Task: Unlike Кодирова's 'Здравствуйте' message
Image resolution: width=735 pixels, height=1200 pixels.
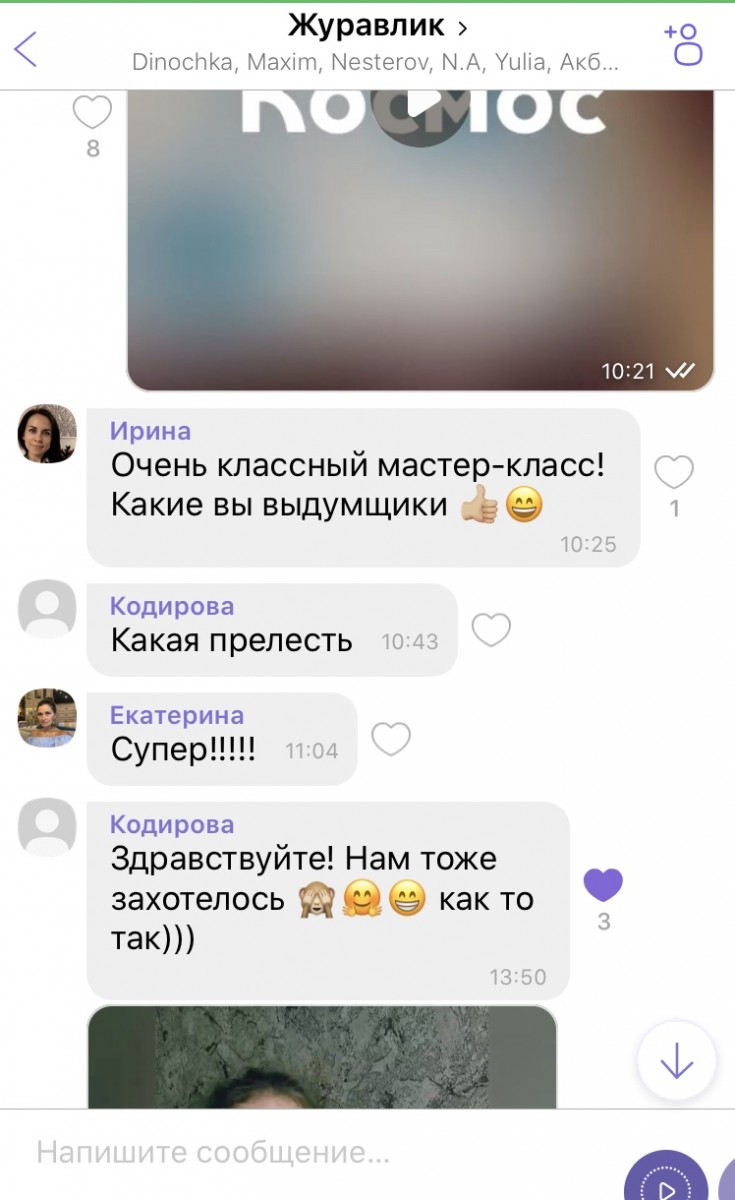Action: [x=603, y=885]
